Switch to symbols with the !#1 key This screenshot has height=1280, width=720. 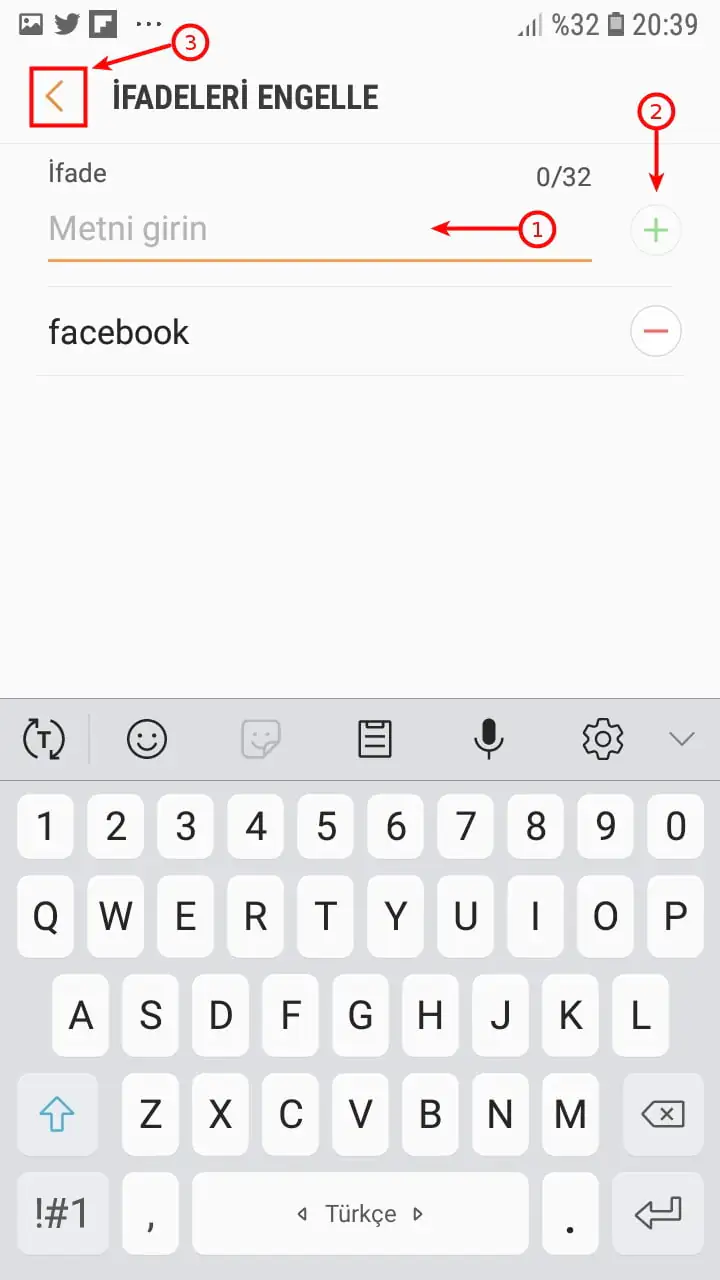pyautogui.click(x=62, y=1213)
